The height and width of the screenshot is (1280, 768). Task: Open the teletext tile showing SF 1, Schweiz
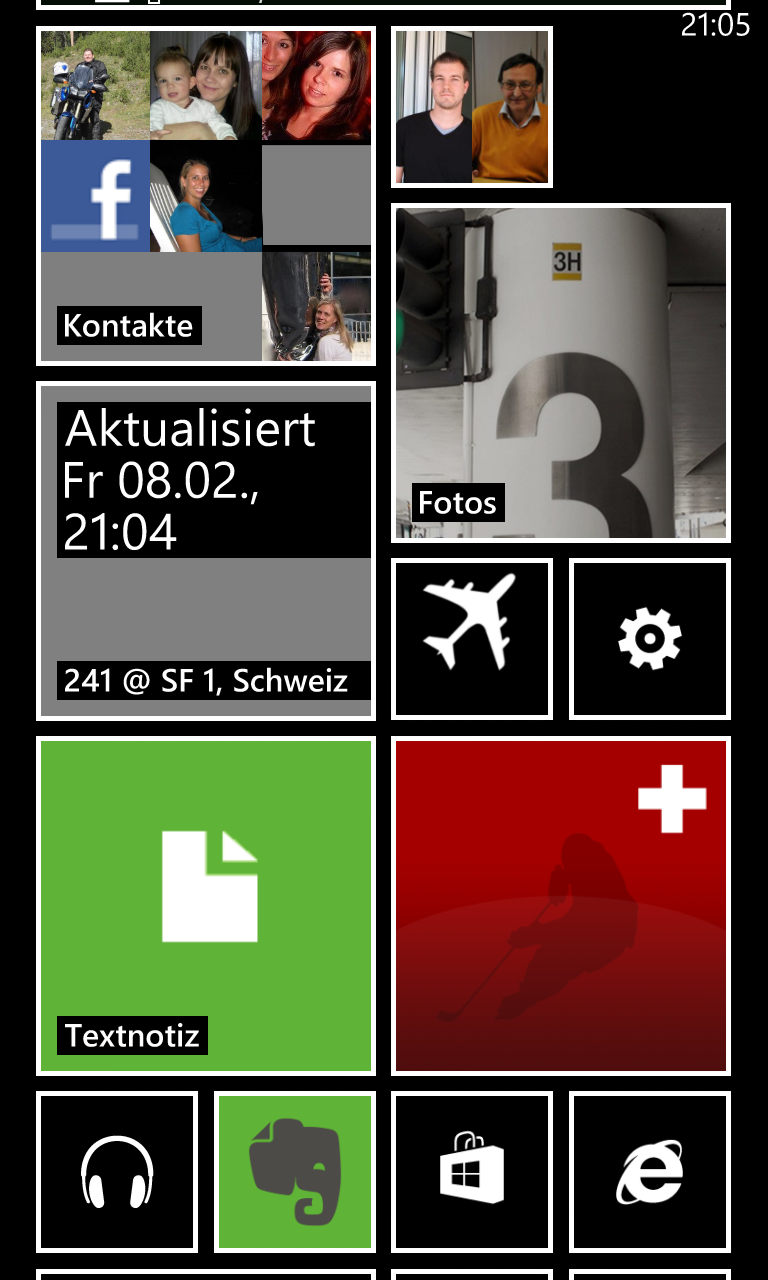(206, 551)
